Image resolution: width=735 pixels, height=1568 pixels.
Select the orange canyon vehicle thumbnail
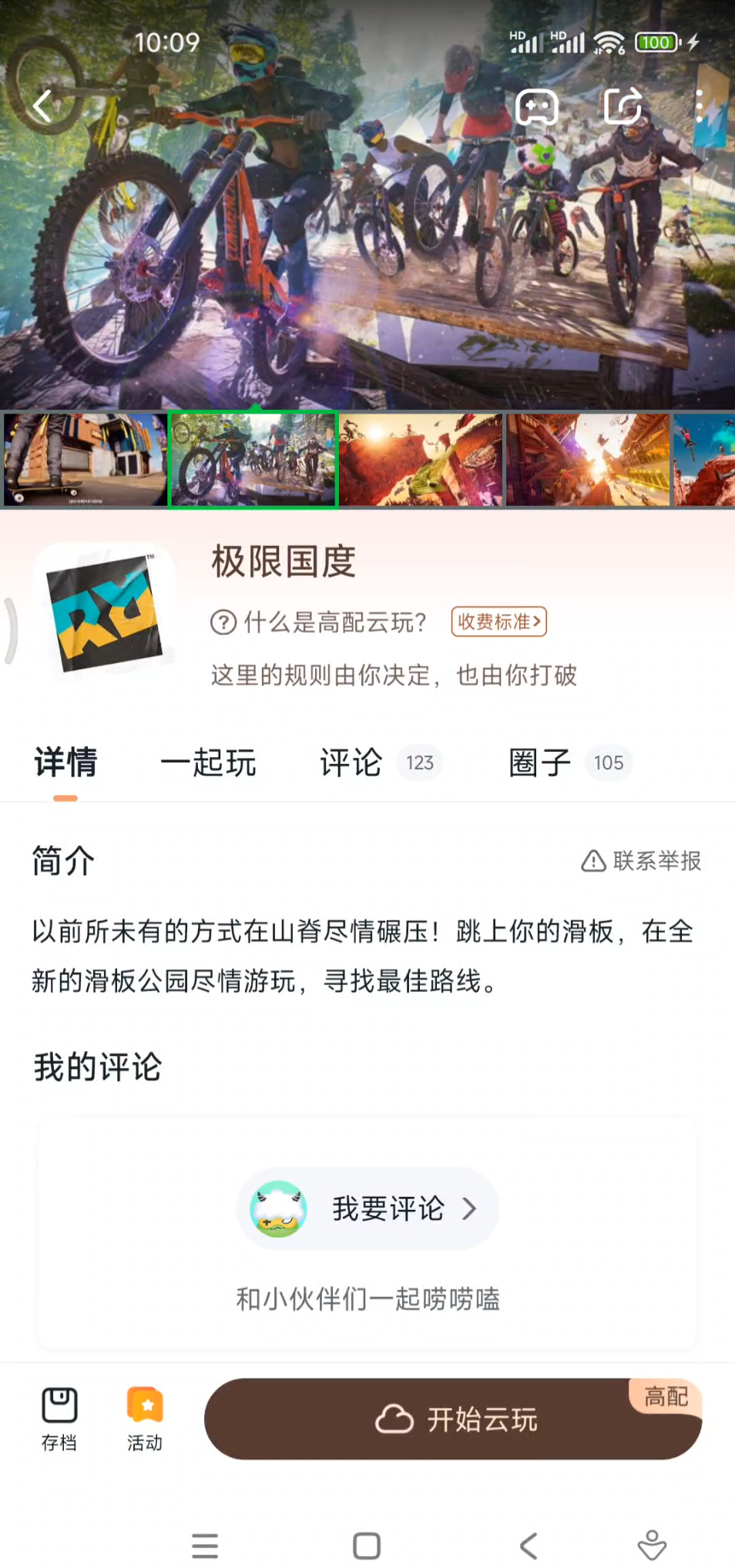[421, 460]
